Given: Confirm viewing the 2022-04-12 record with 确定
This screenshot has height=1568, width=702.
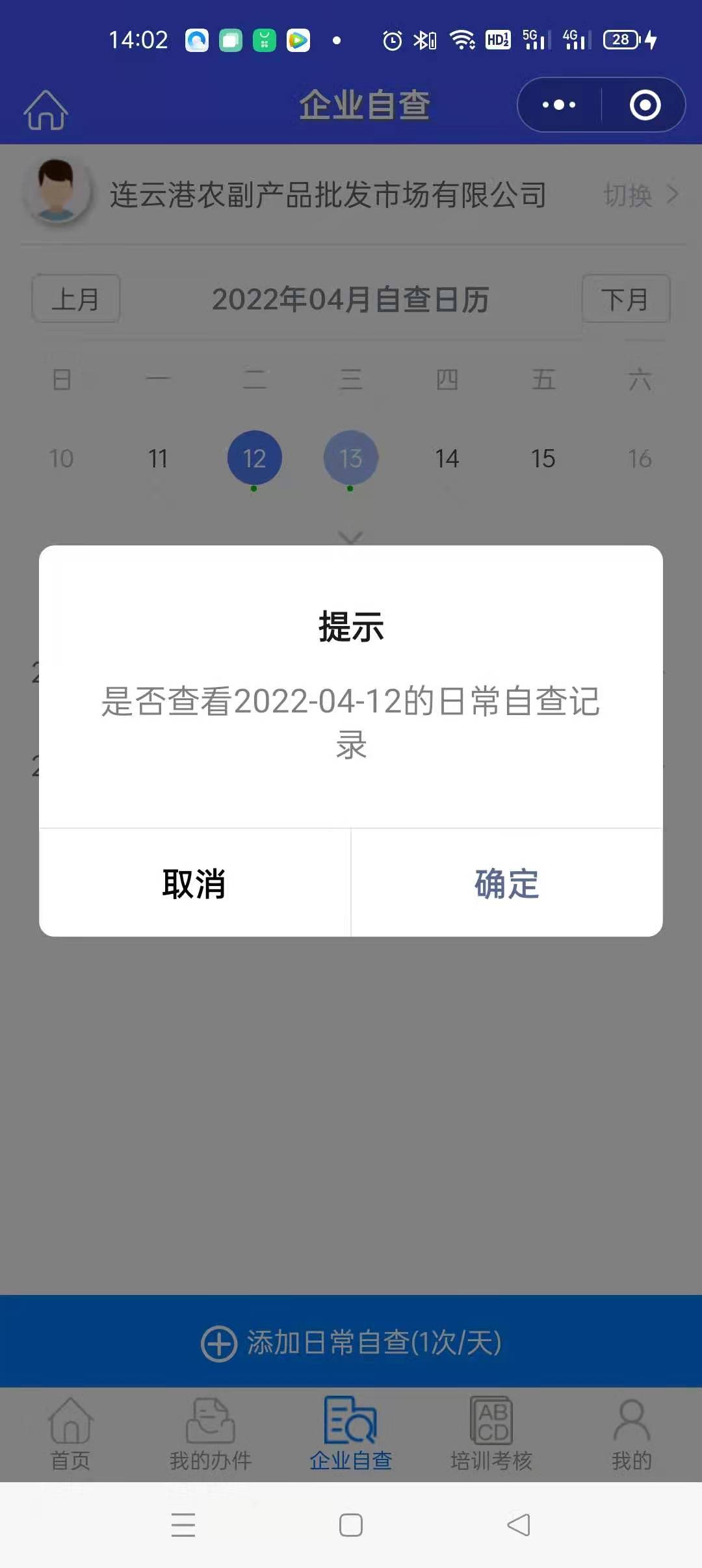Looking at the screenshot, I should coord(506,883).
